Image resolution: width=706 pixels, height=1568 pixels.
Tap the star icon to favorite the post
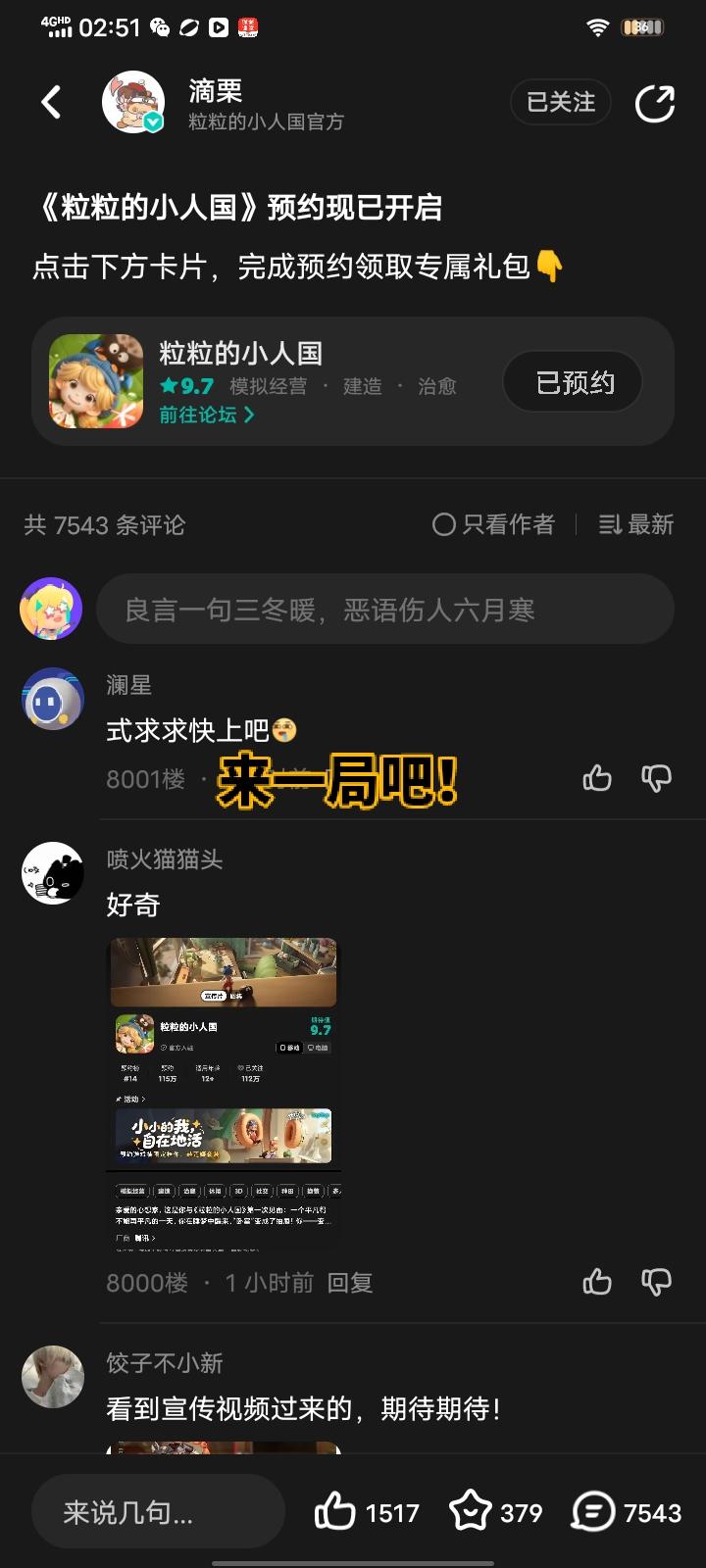pyautogui.click(x=471, y=1512)
